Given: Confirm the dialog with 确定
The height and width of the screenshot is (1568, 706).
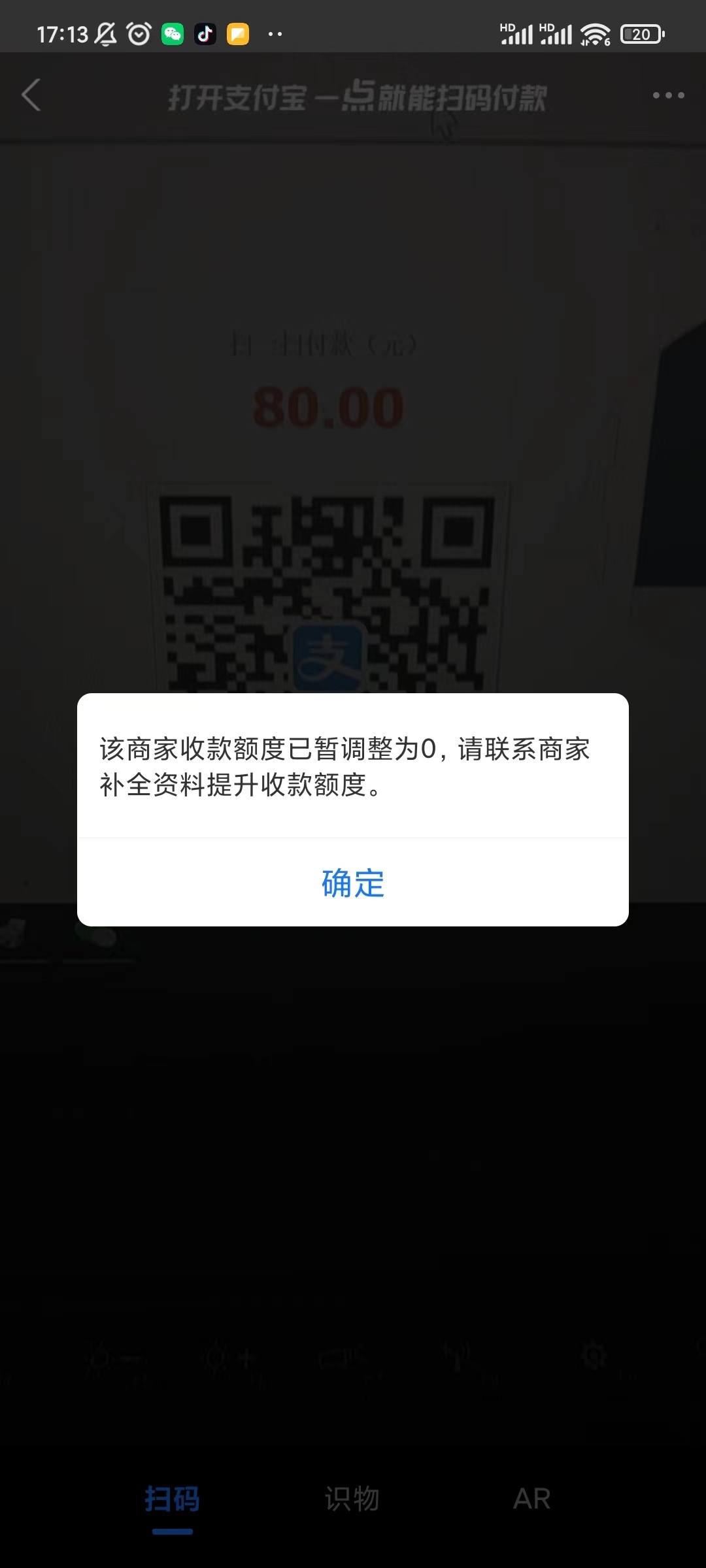Looking at the screenshot, I should pyautogui.click(x=353, y=883).
